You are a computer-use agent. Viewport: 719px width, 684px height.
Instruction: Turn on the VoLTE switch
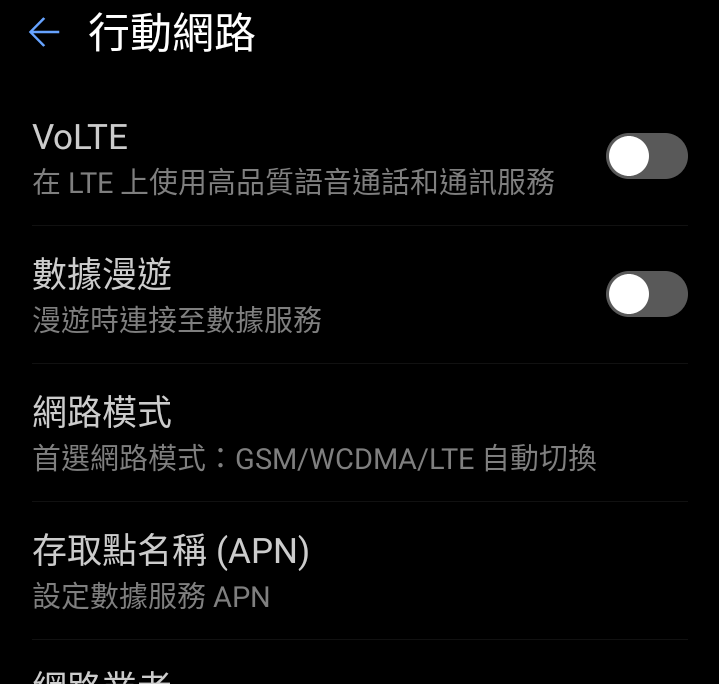(x=646, y=157)
